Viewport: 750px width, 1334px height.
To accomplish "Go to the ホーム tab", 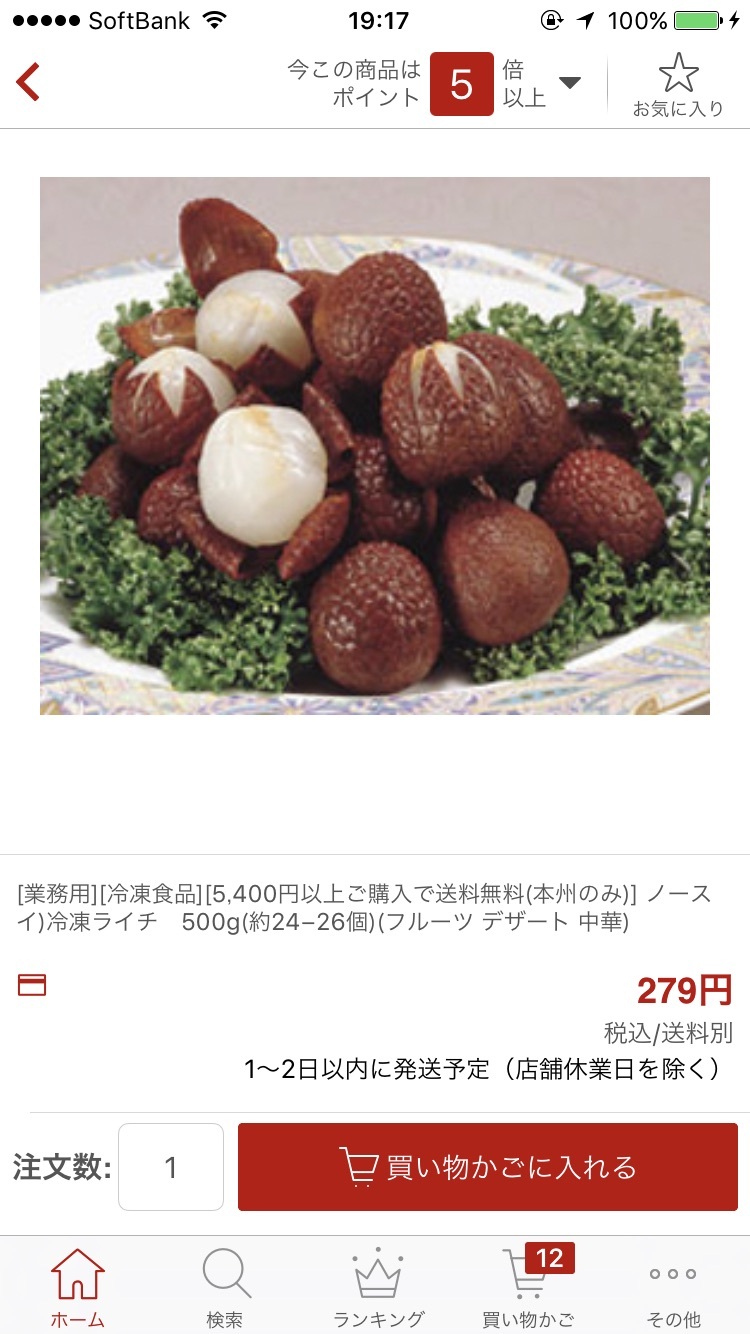I will pyautogui.click(x=77, y=1288).
